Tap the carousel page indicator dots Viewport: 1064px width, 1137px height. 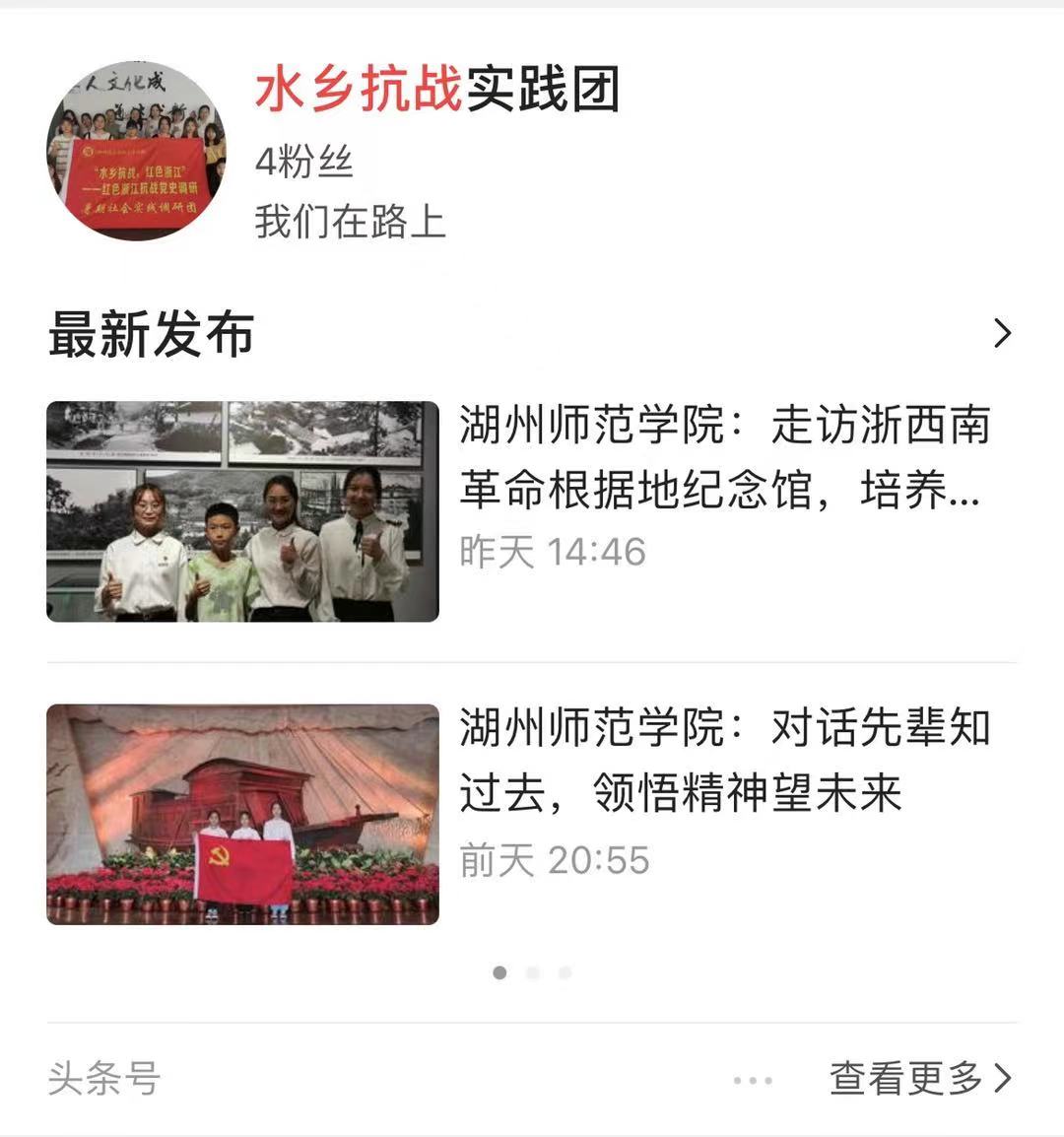[532, 972]
